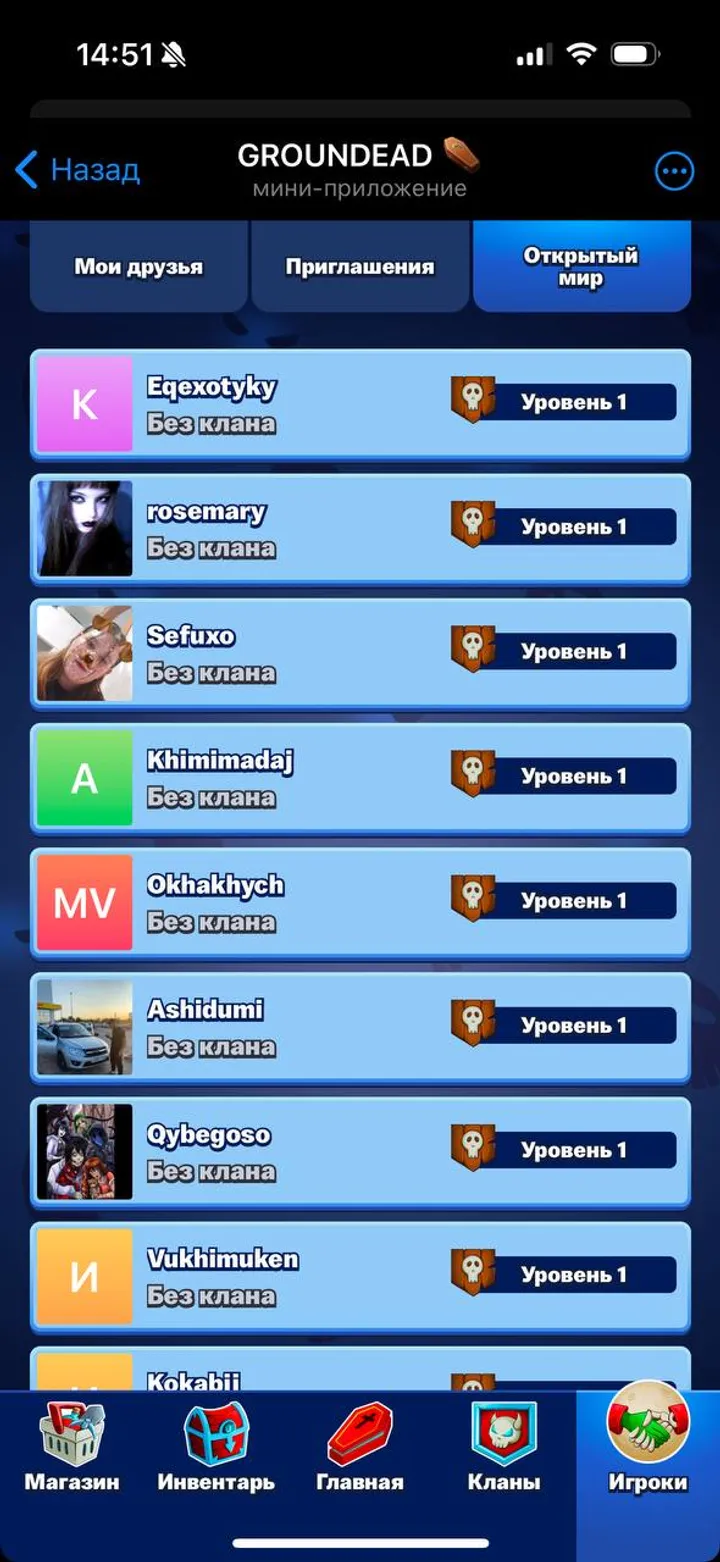
Task: Open the three-dot overflow menu
Action: tap(673, 171)
